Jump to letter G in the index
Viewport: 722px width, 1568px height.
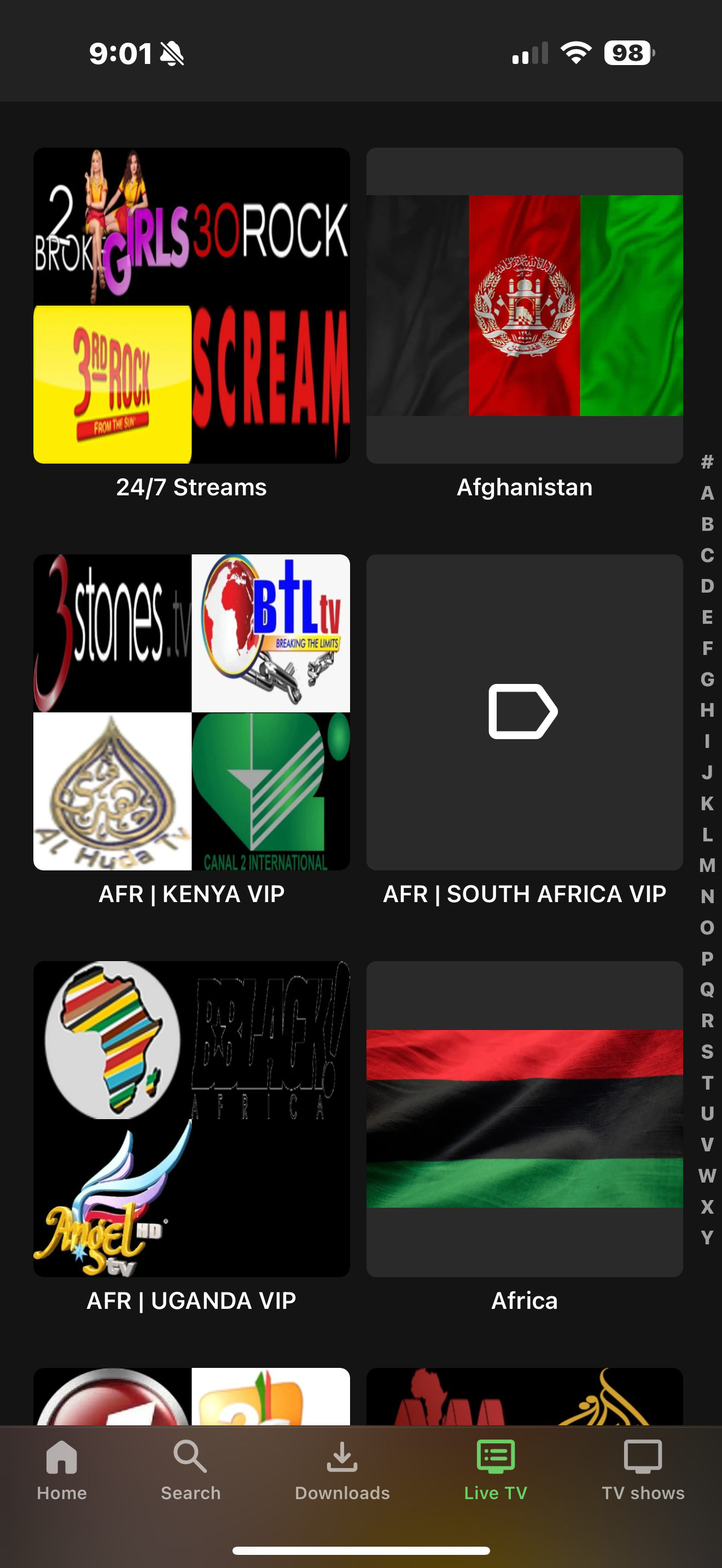pos(707,678)
